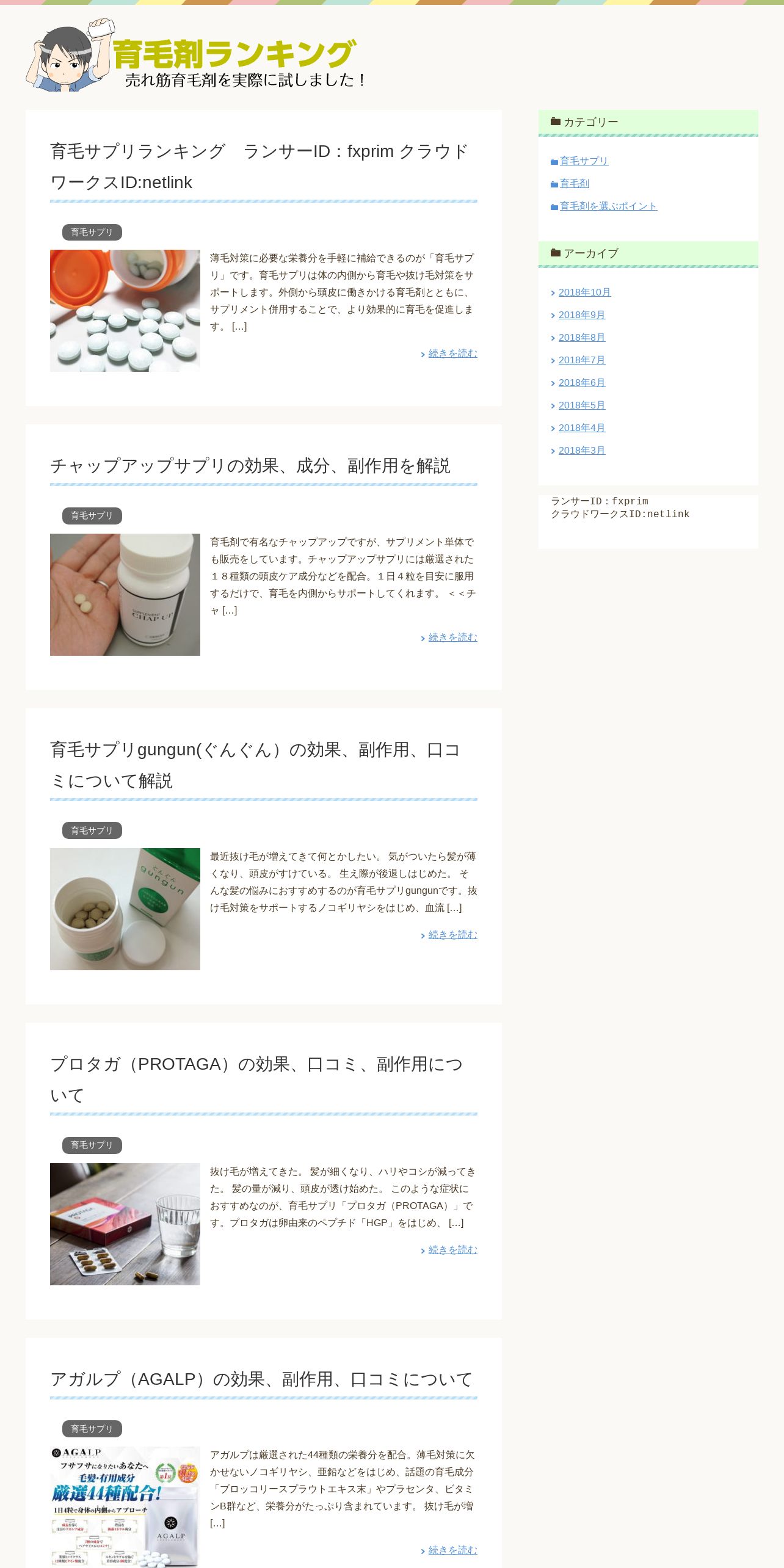
Task: Tap 続きを読む for 育毛サプリランキング post
Action: [x=452, y=354]
